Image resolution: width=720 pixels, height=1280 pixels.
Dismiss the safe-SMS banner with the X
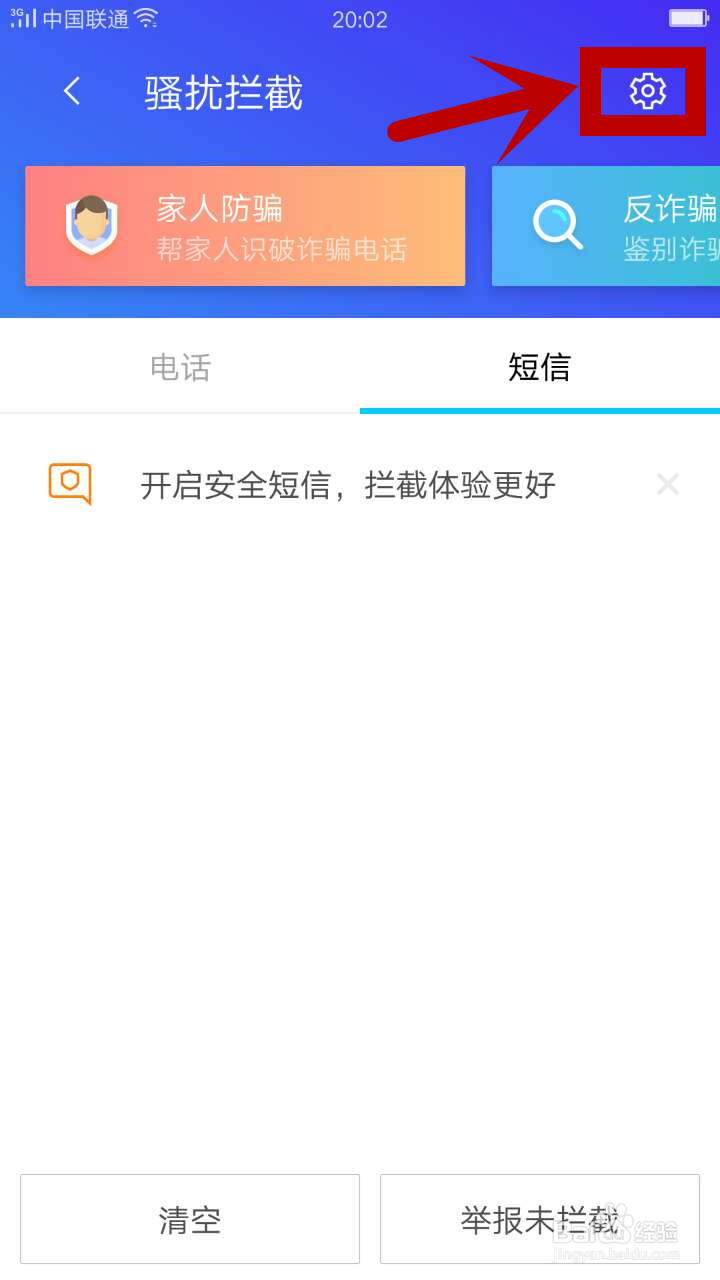(668, 483)
